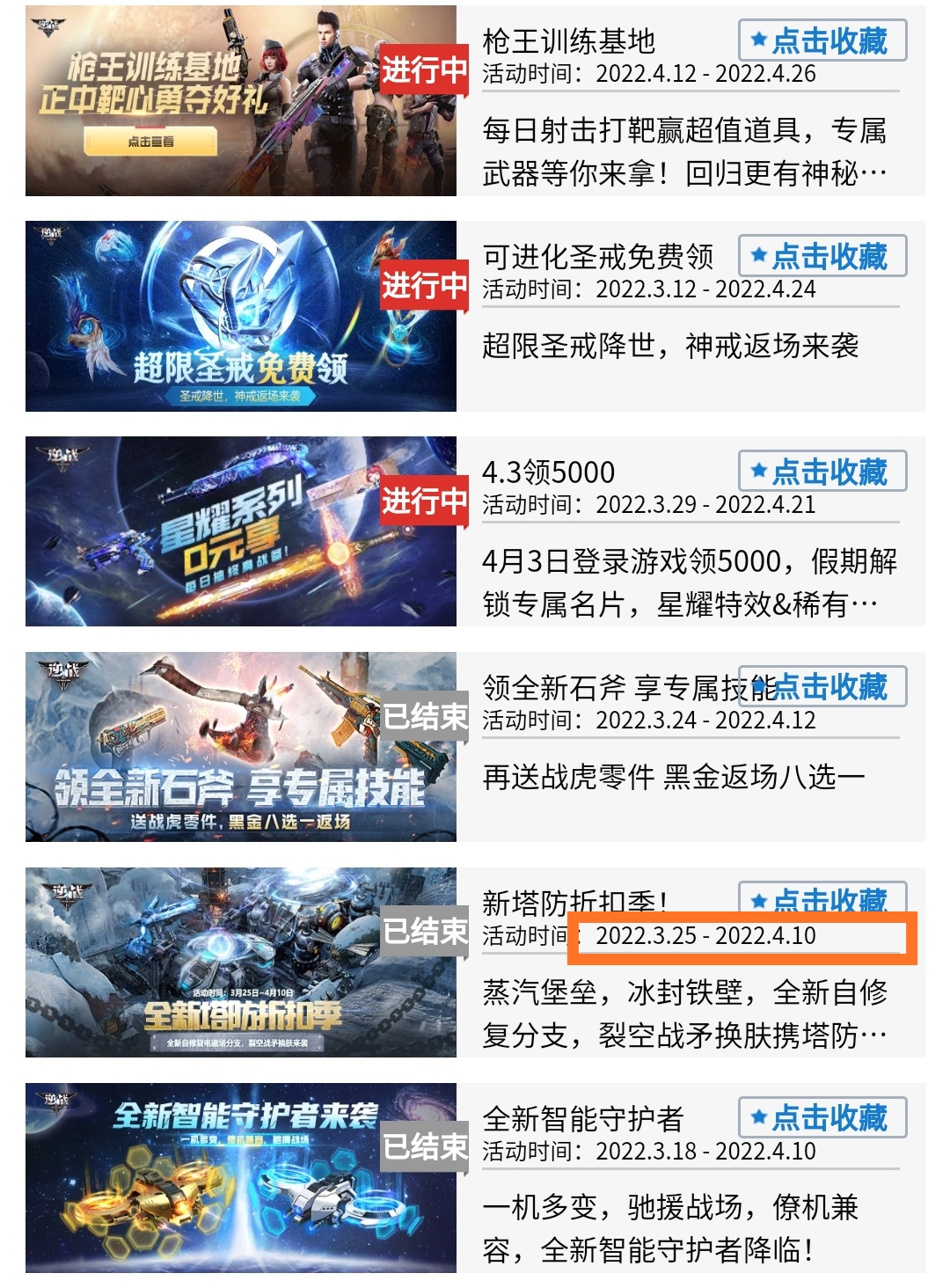Viewport: 950px width, 1288px height.
Task: Favorite the 4.3领5000 event
Action: click(822, 472)
